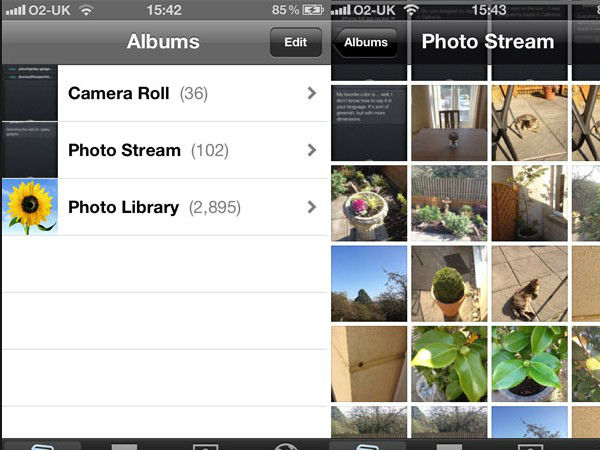Image resolution: width=600 pixels, height=450 pixels.
Task: View the round bush in terracotta pot photo
Action: 449,283
